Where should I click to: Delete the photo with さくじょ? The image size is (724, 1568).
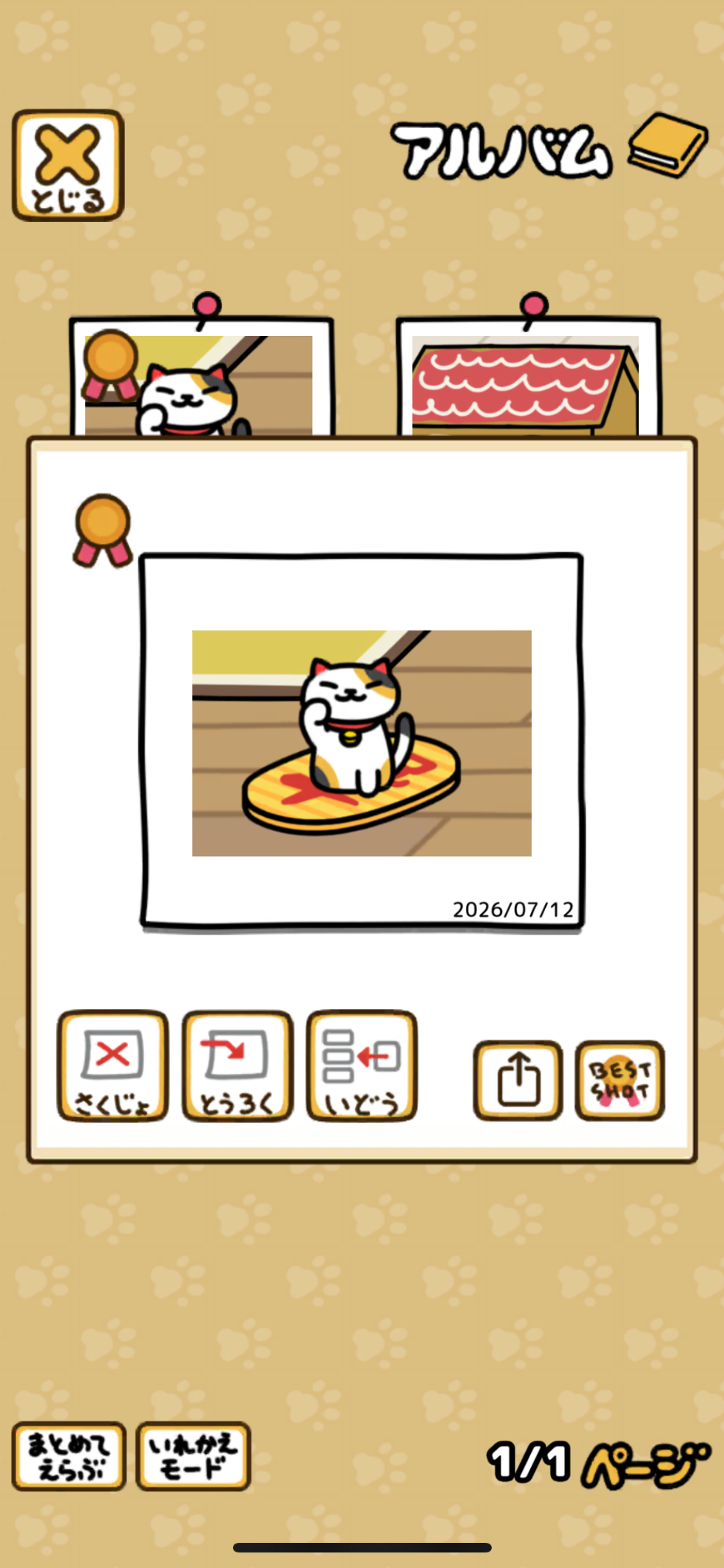pos(112,1066)
